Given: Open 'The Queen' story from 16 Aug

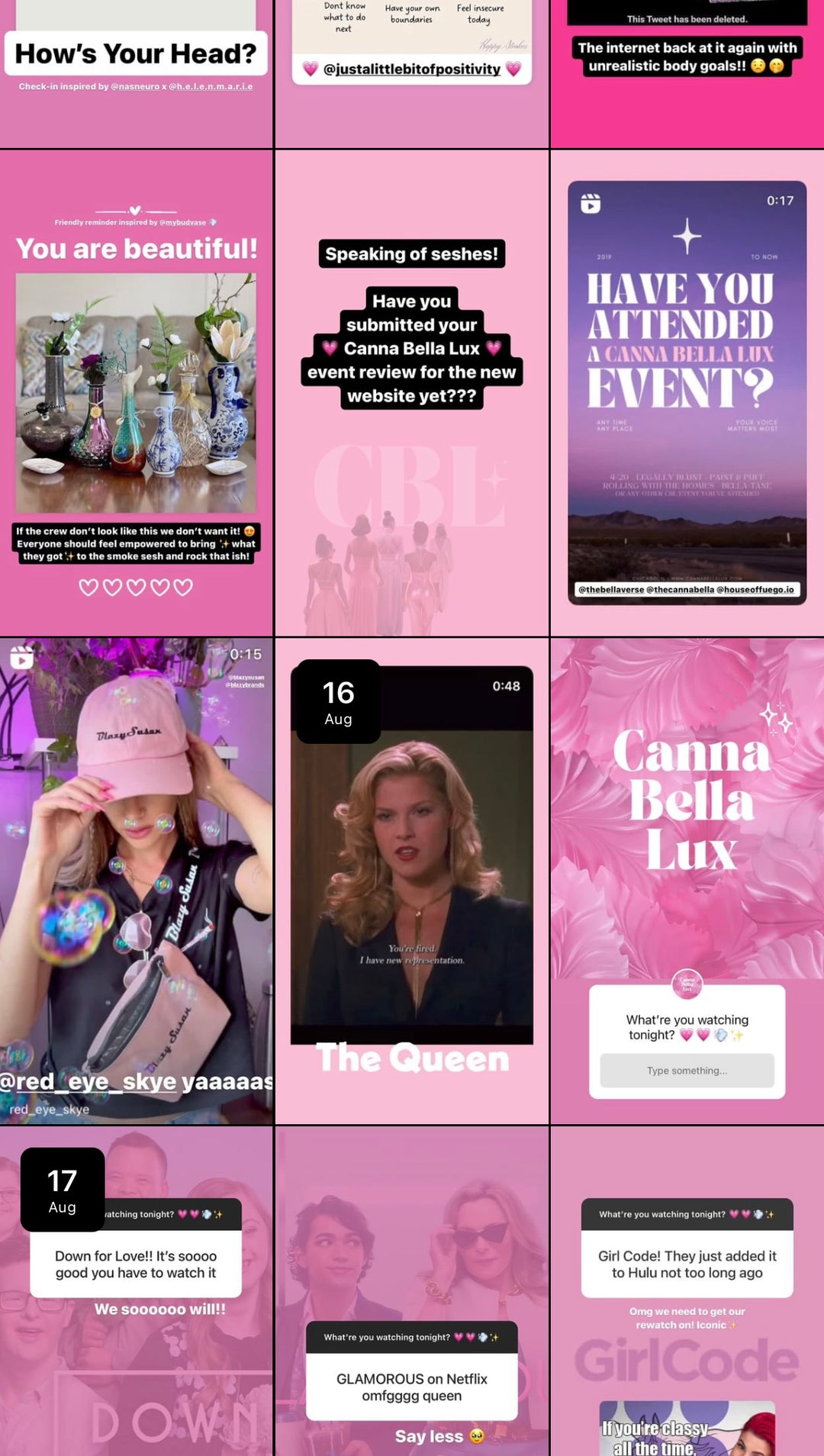Looking at the screenshot, I should [x=411, y=881].
